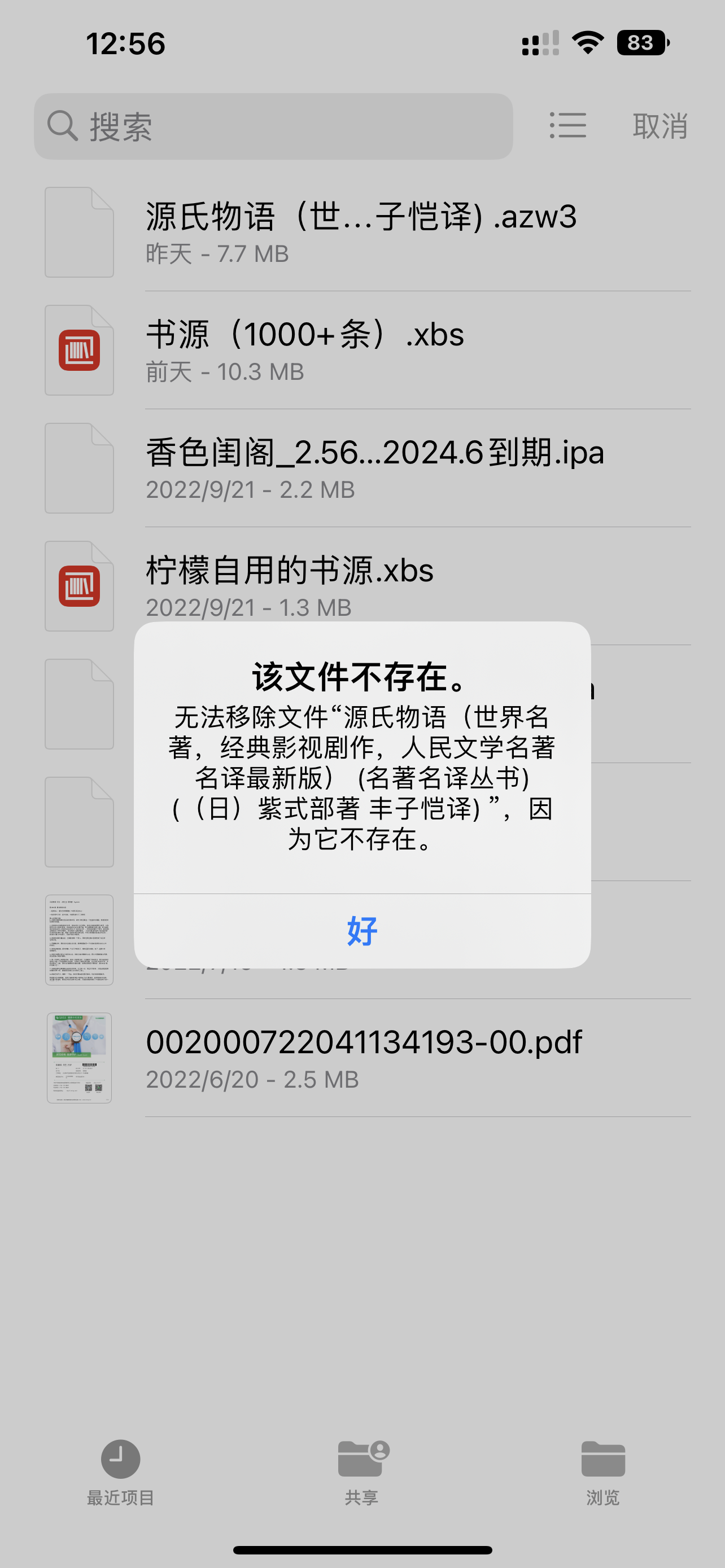Tap the 搜索 search field
Viewport: 725px width, 1568px height.
[274, 126]
